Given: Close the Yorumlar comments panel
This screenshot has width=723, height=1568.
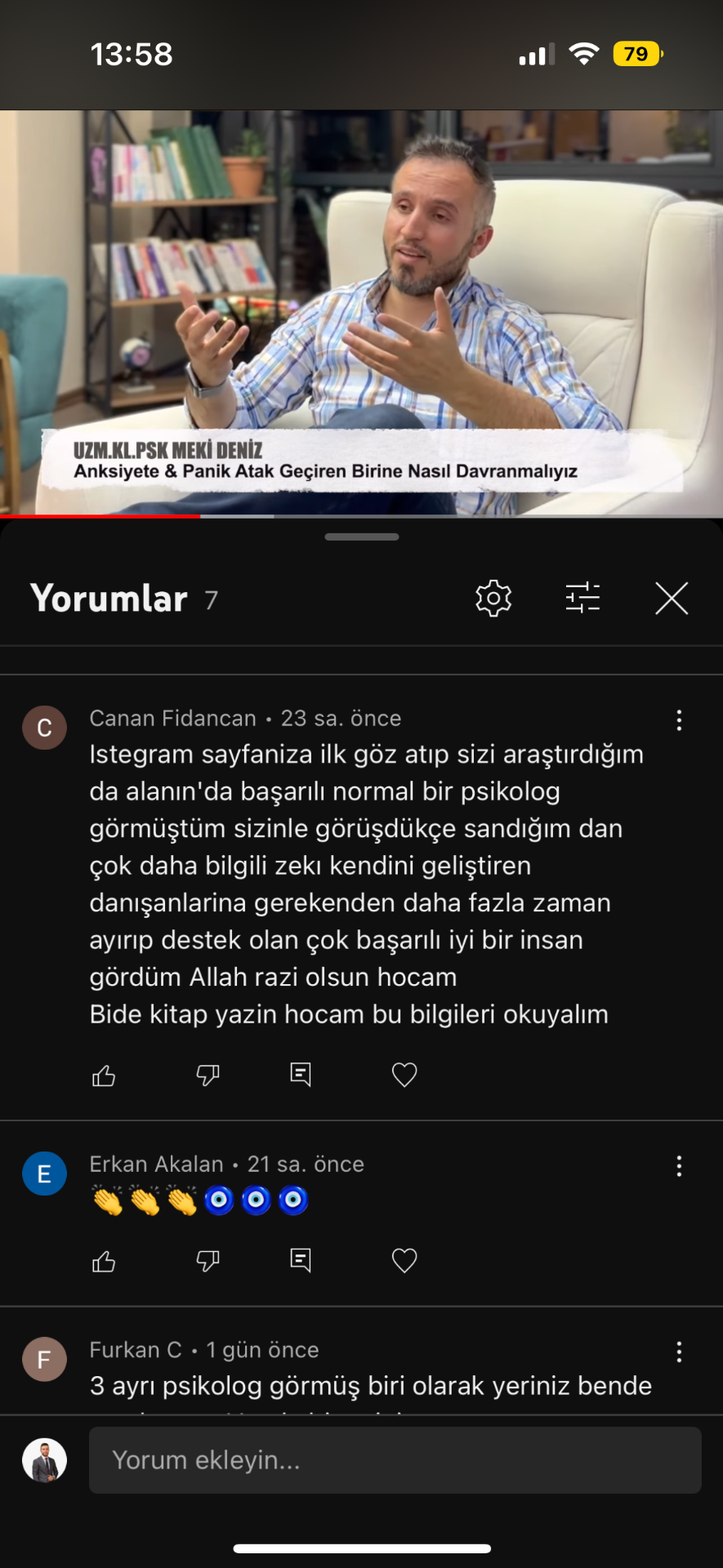Looking at the screenshot, I should tap(672, 598).
